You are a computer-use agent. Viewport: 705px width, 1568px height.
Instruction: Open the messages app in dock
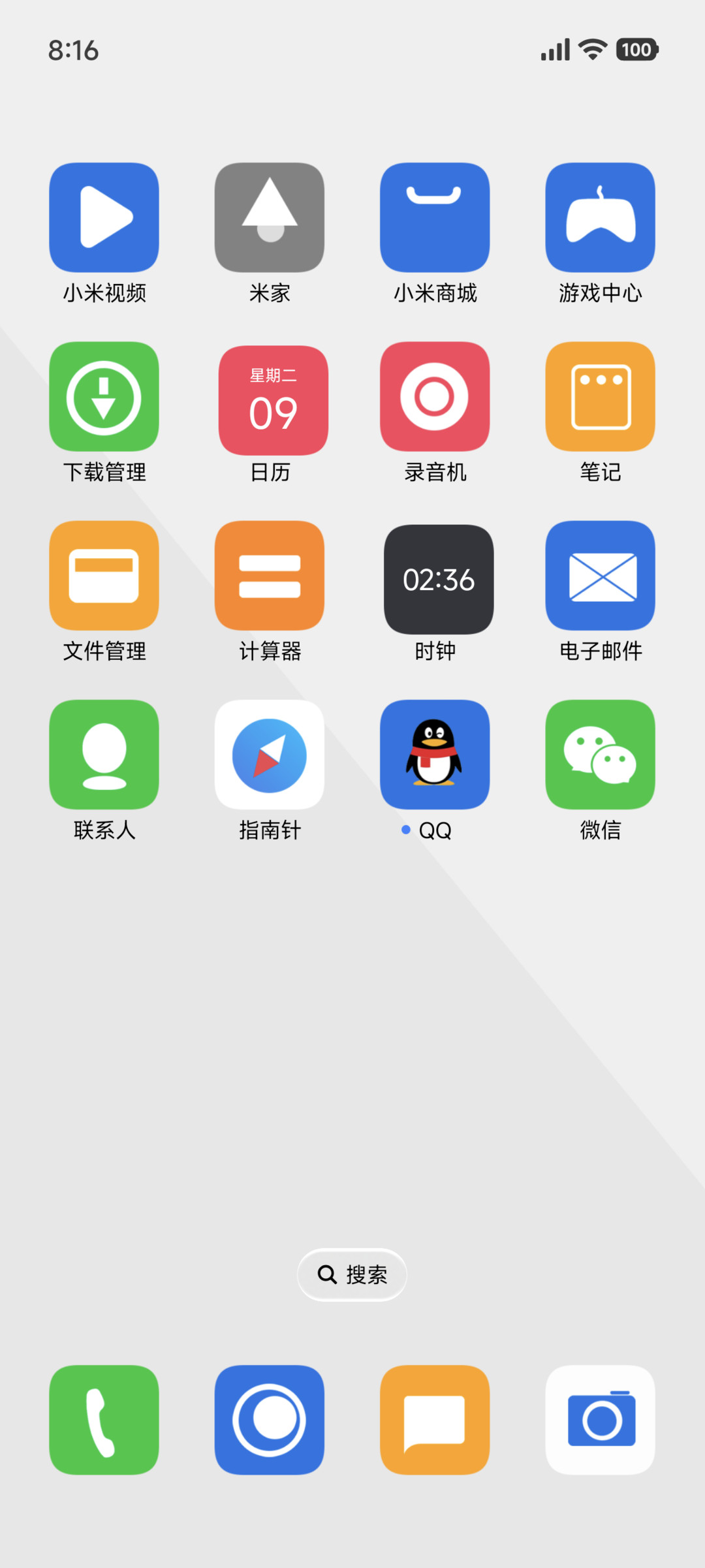tap(435, 1420)
